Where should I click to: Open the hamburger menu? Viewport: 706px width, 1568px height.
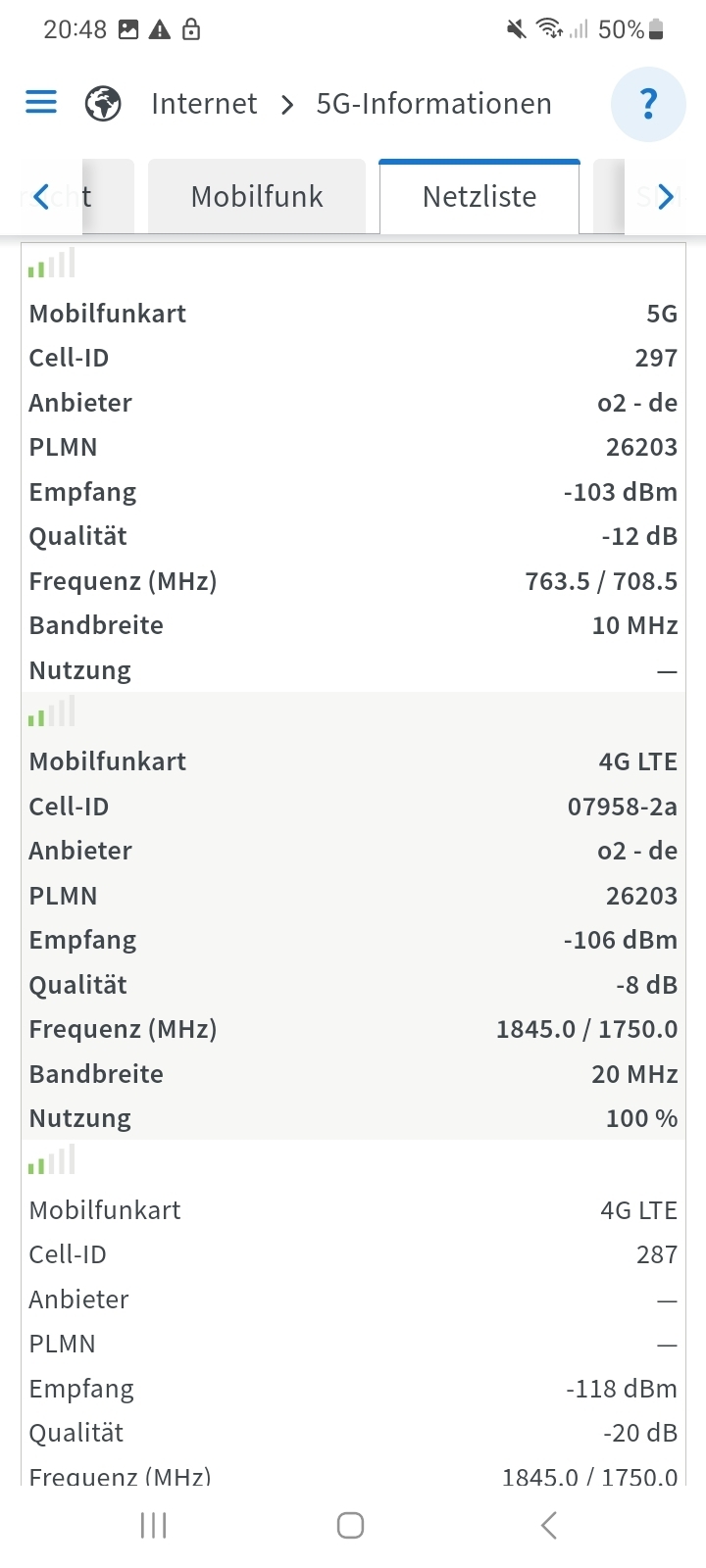tap(41, 102)
